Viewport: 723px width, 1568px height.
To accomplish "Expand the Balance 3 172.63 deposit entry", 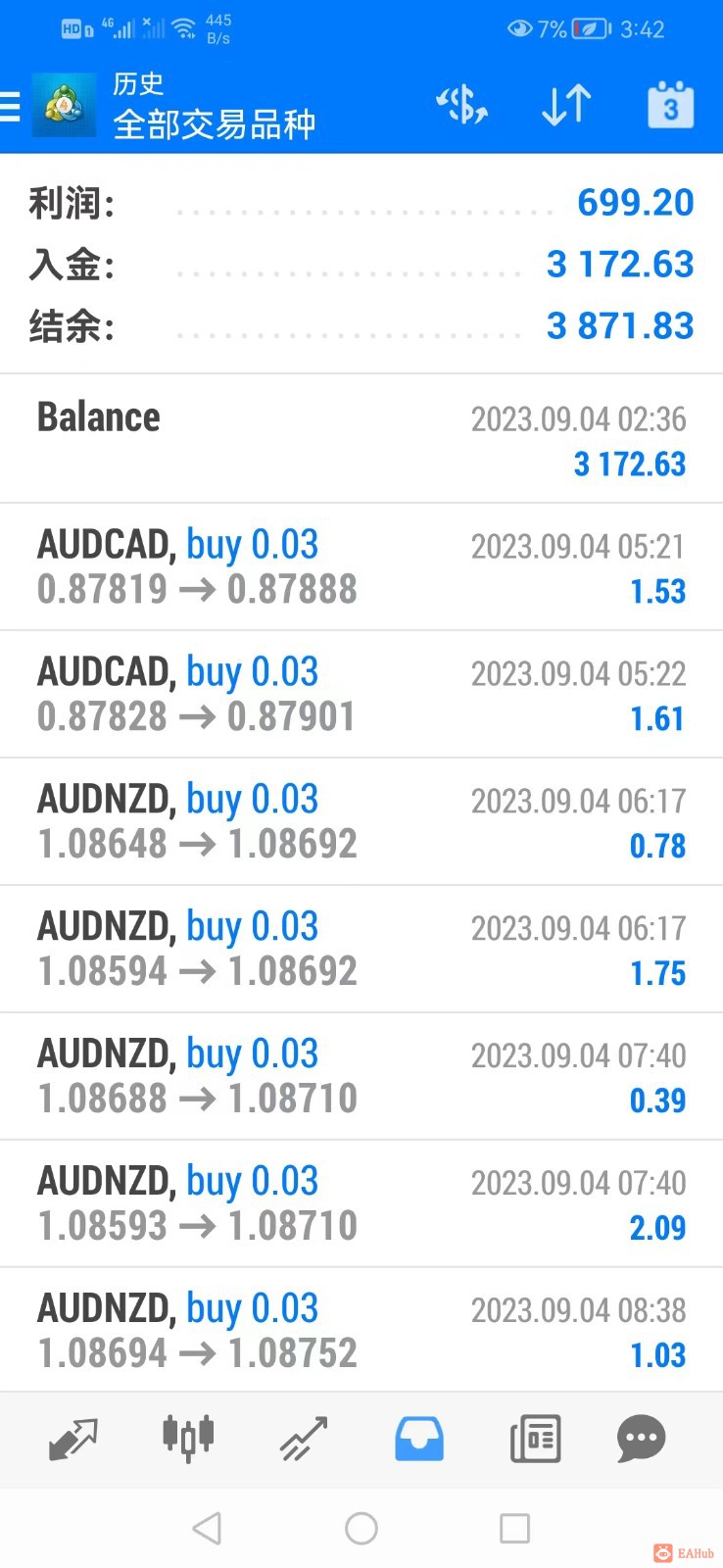I will pyautogui.click(x=361, y=439).
